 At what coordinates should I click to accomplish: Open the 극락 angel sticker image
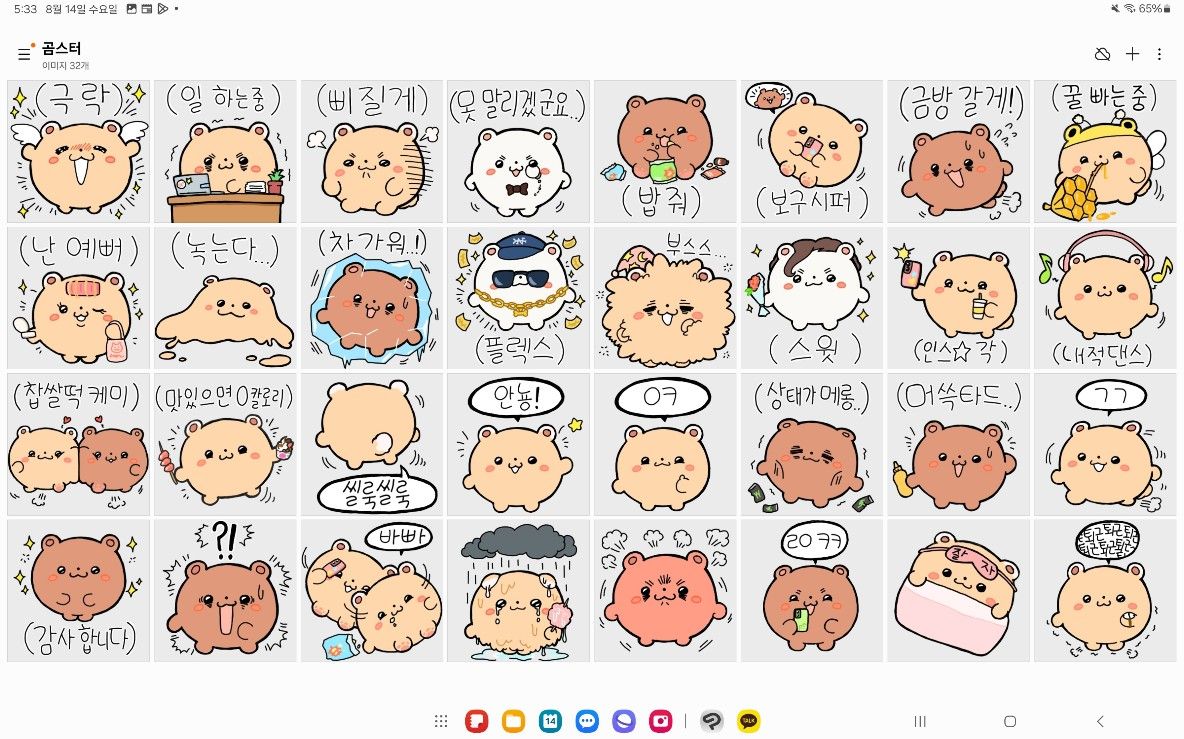click(78, 152)
